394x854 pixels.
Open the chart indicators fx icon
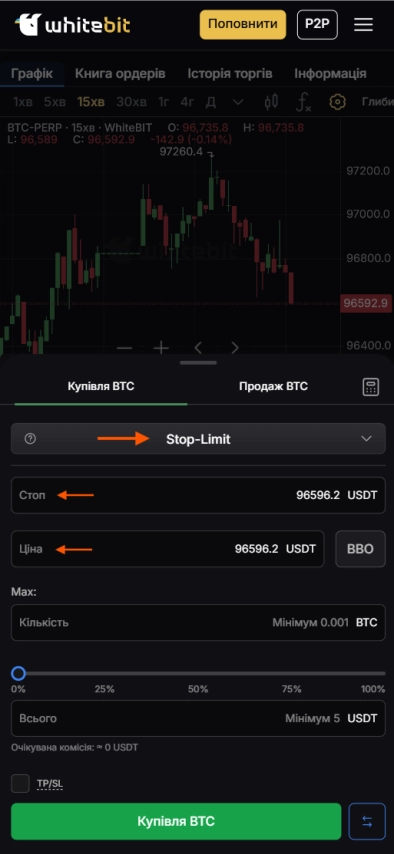pyautogui.click(x=304, y=102)
